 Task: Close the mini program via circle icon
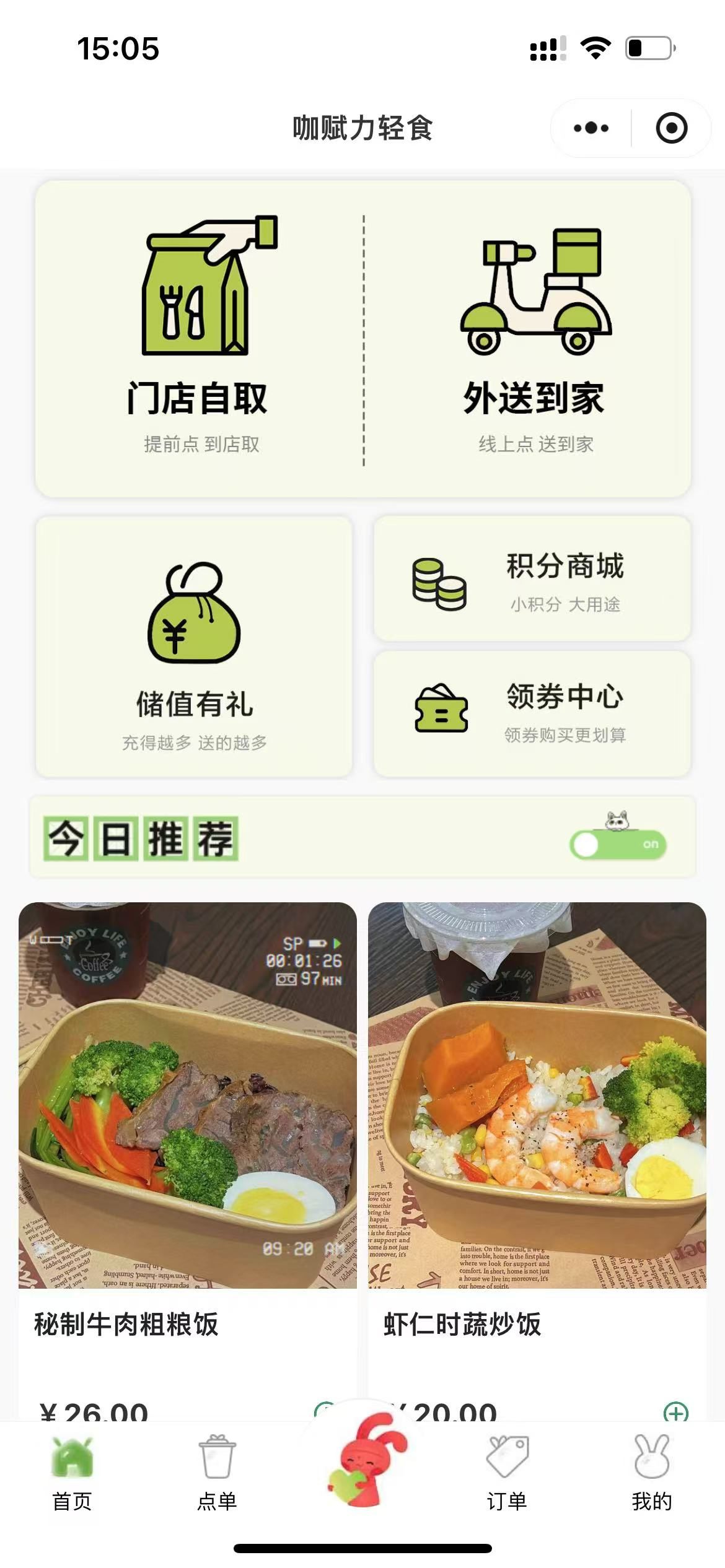tap(671, 128)
